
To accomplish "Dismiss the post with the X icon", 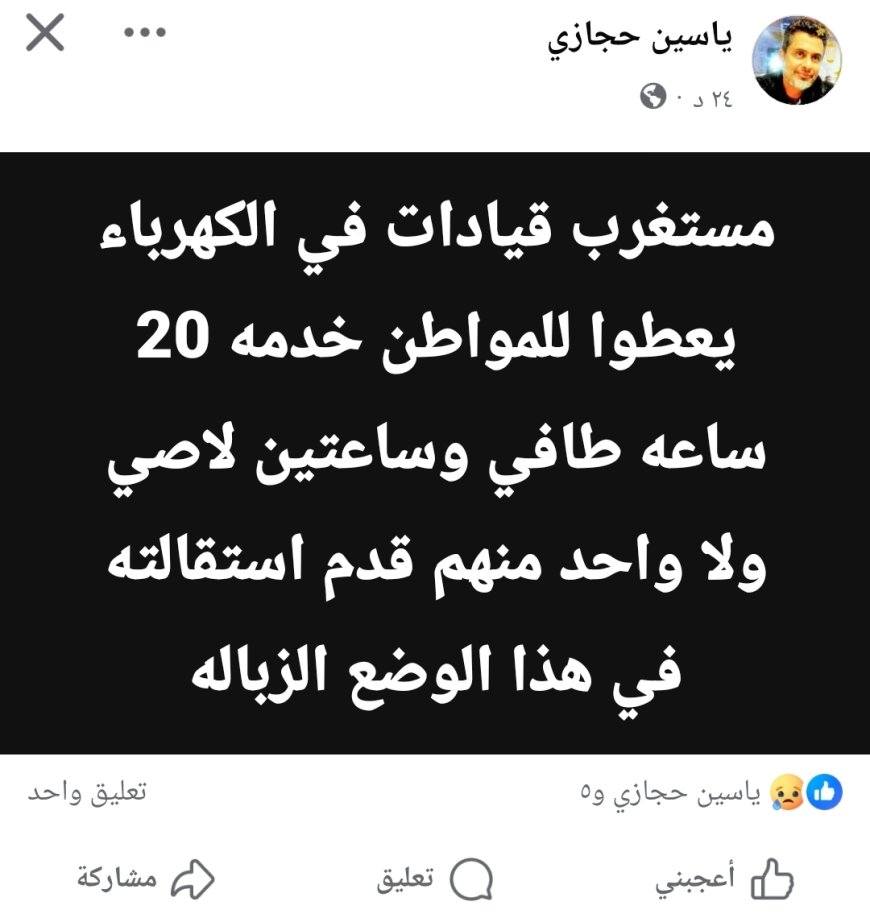I will [x=45, y=34].
